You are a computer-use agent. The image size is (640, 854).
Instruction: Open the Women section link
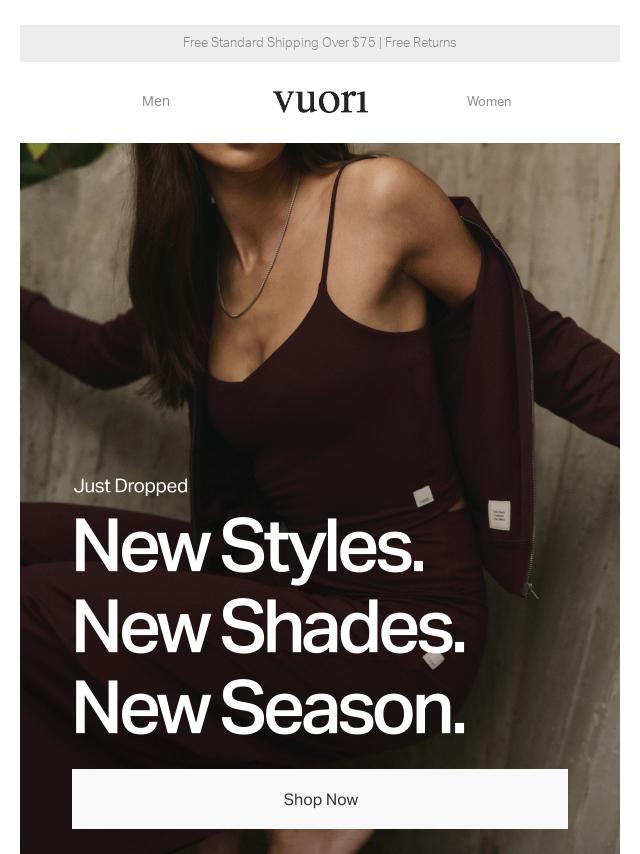click(x=488, y=101)
